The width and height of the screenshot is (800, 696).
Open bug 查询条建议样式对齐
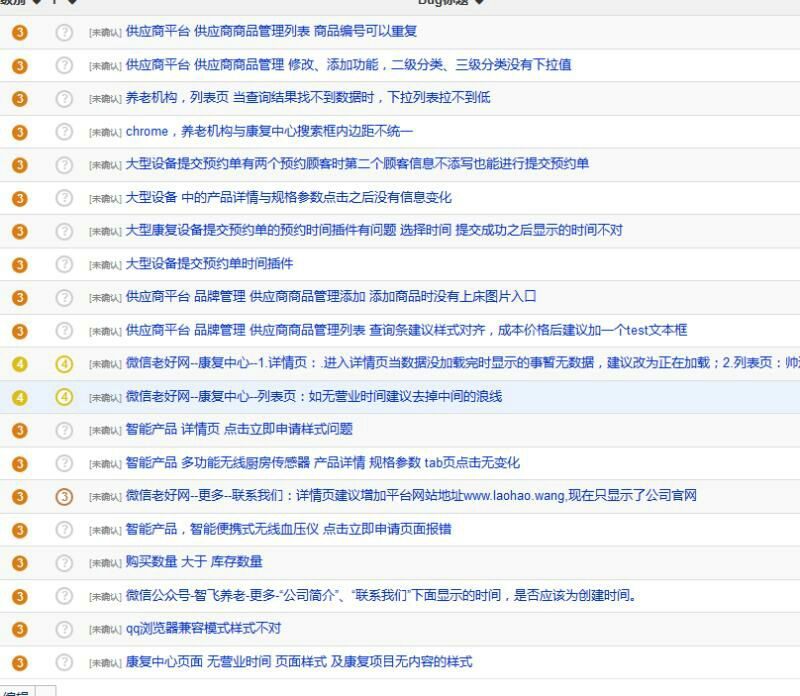[x=406, y=330]
